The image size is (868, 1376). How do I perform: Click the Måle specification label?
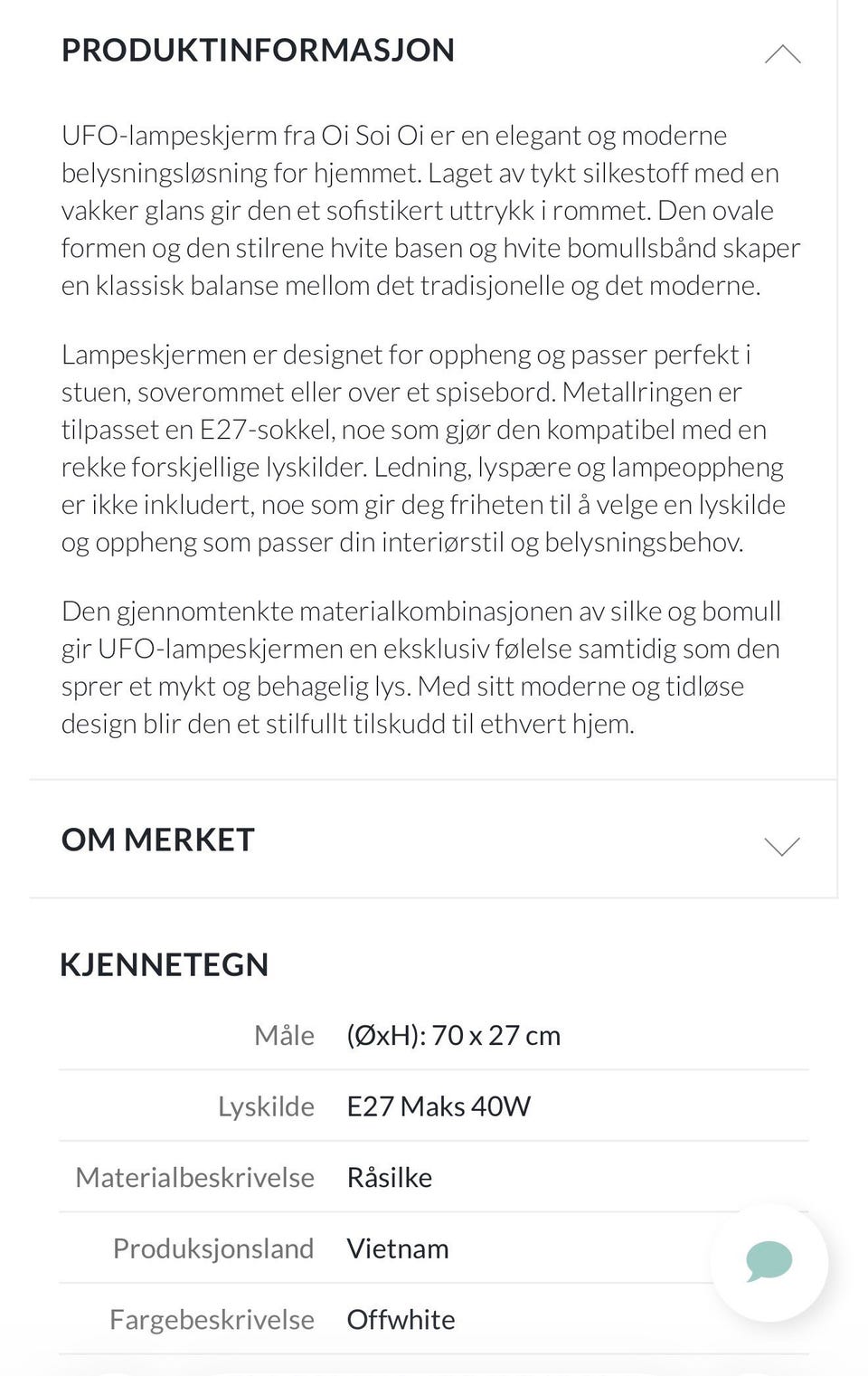click(285, 1035)
